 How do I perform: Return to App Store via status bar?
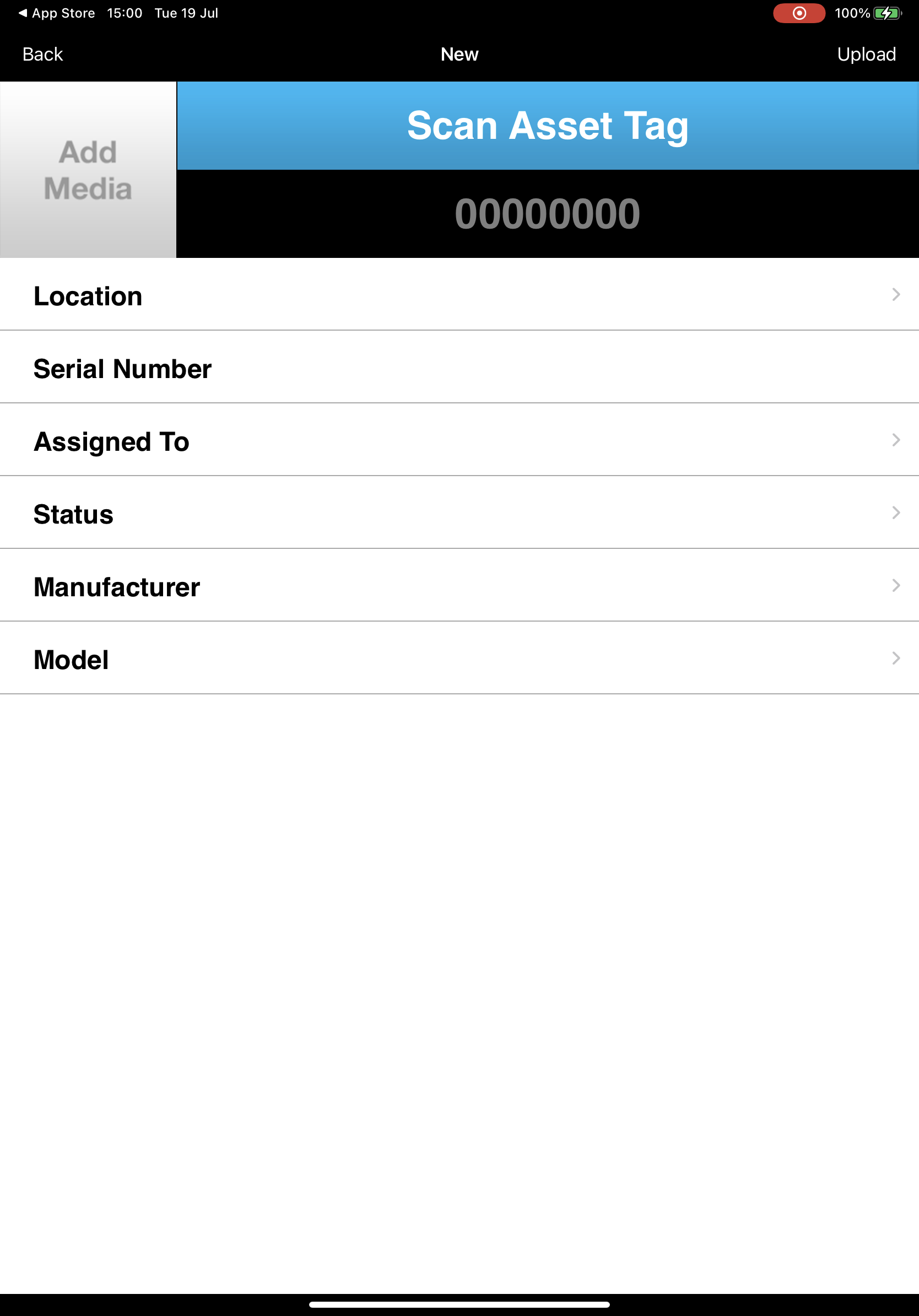pyautogui.click(x=56, y=13)
